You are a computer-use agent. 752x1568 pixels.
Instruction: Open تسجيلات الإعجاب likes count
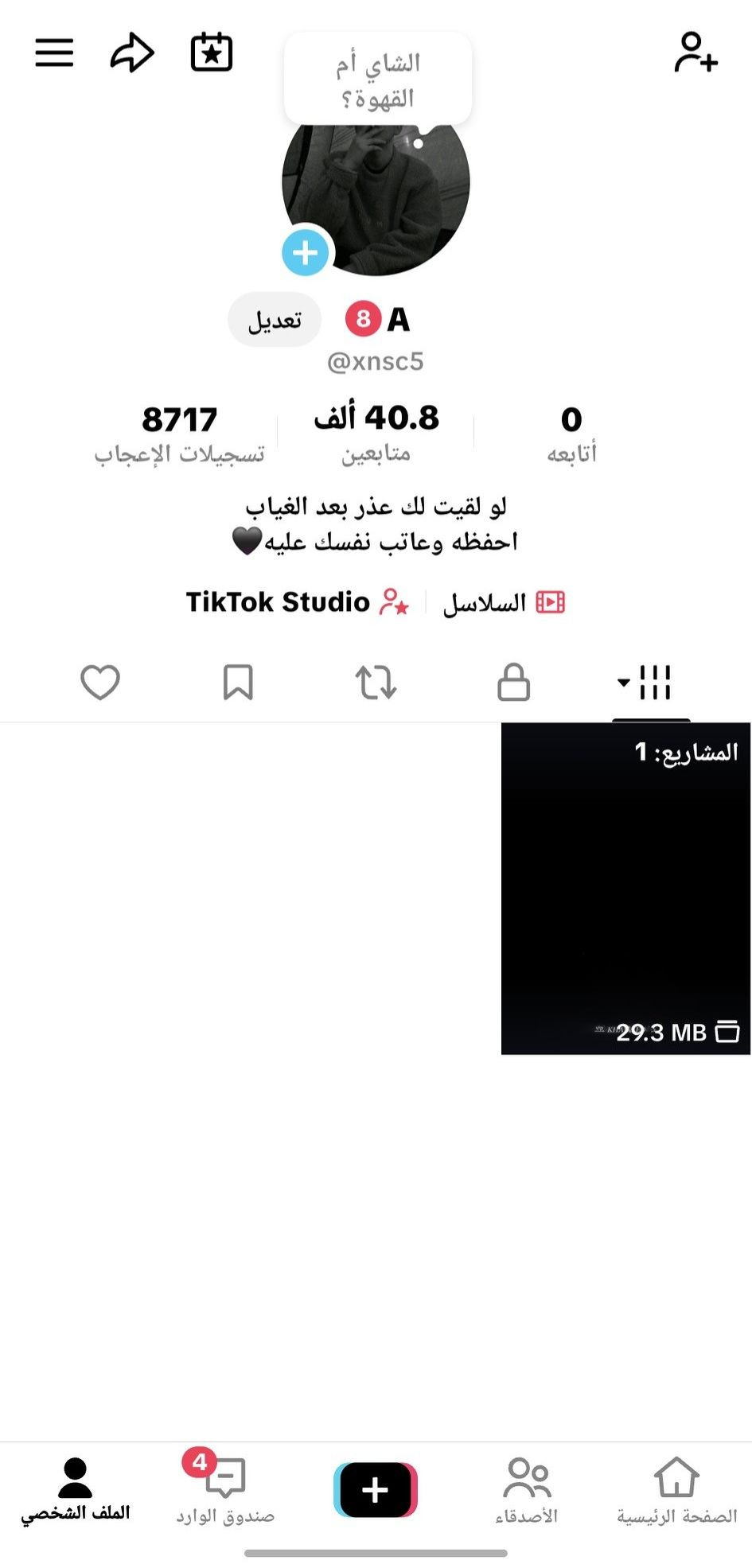click(x=180, y=433)
